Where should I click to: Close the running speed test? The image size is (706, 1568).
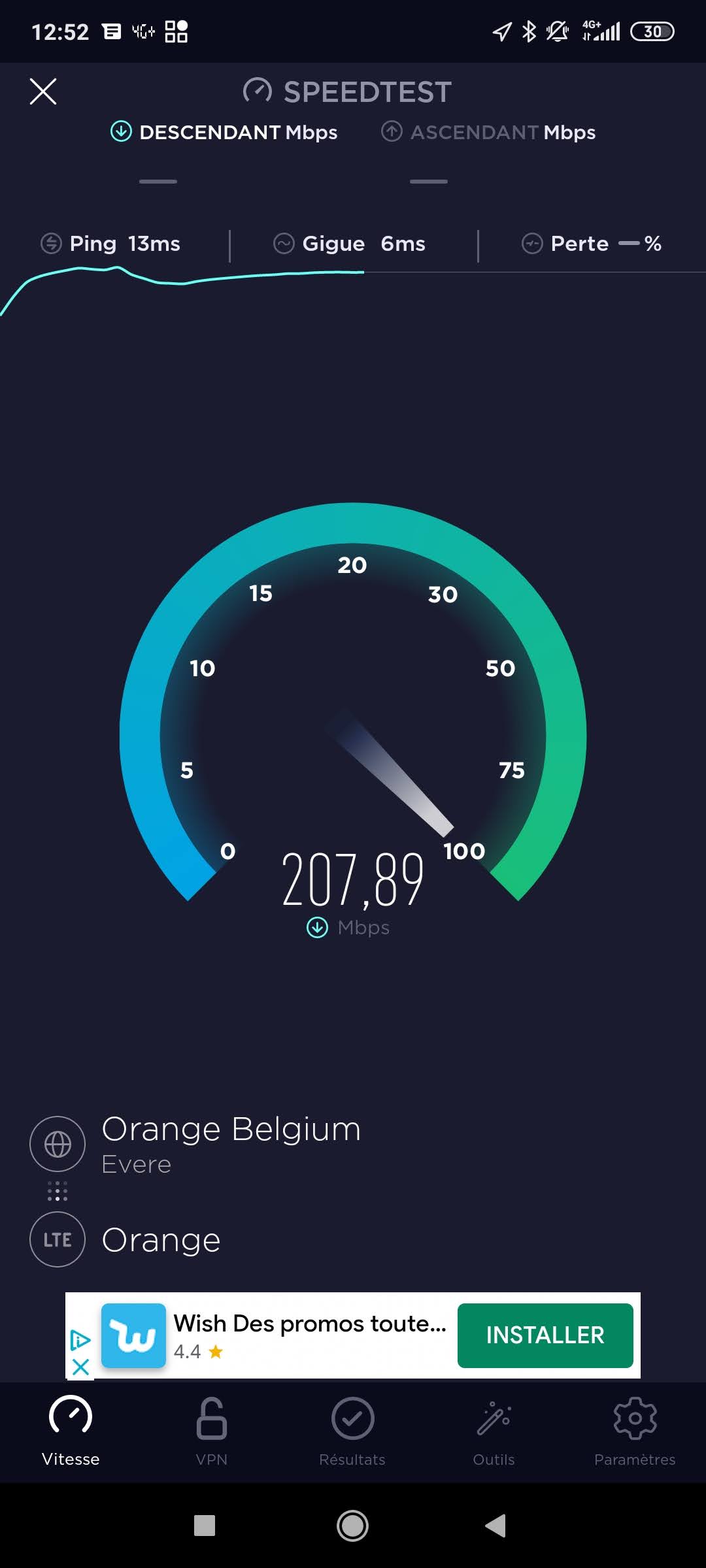43,91
